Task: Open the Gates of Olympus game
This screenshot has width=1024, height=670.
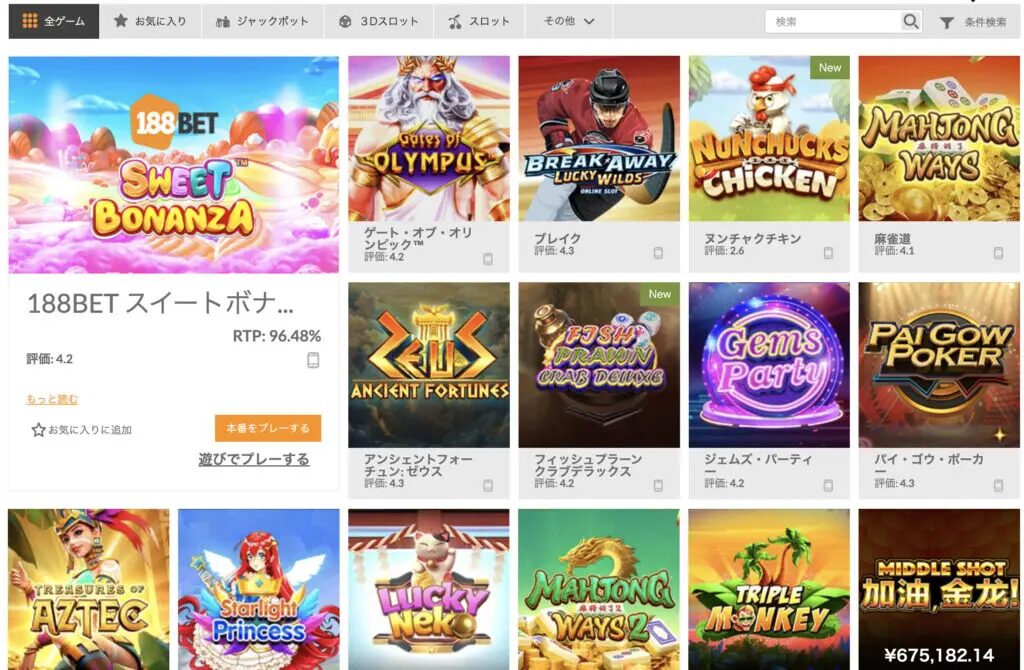Action: tap(429, 139)
